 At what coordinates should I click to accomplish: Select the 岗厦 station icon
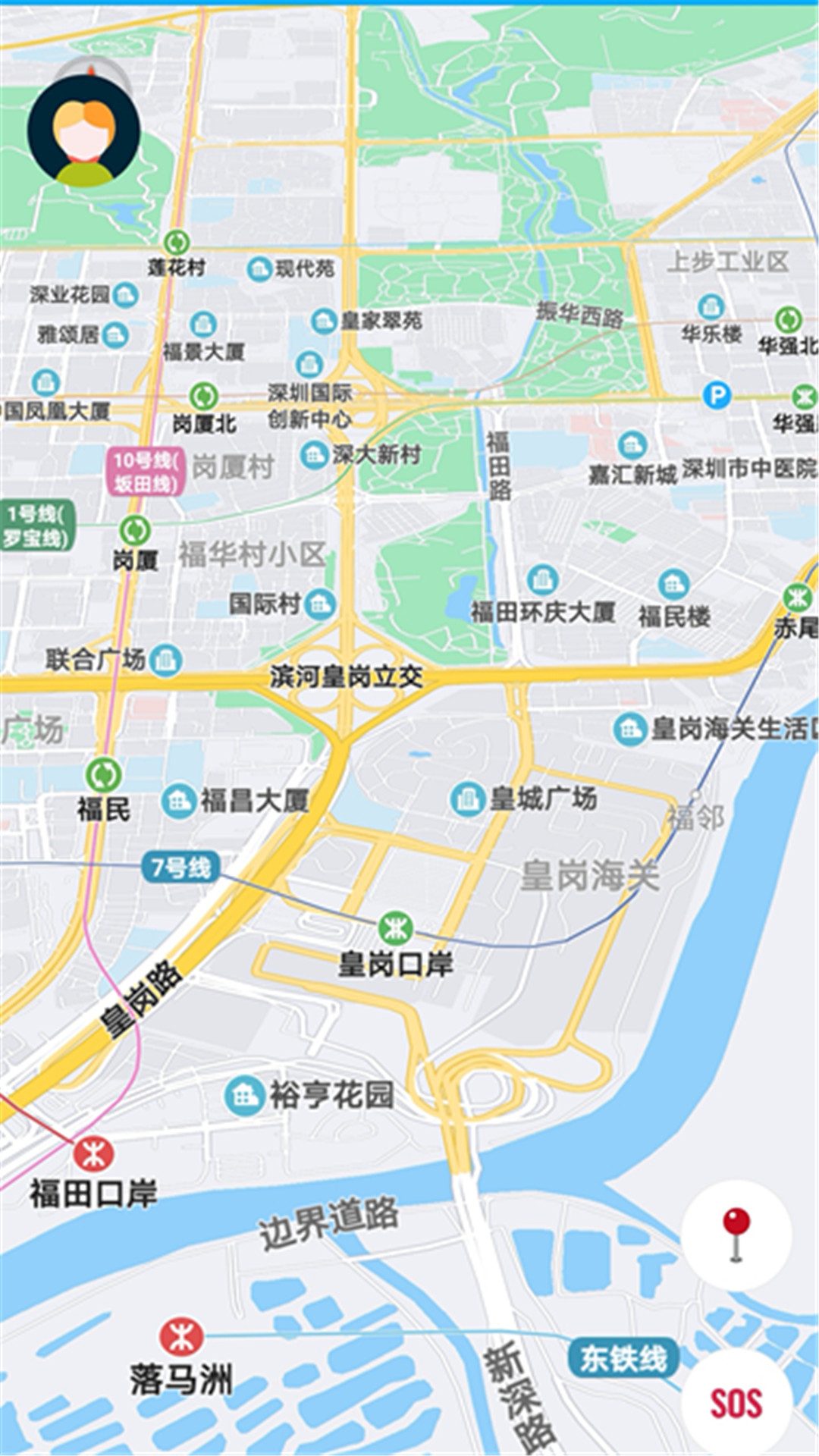[x=134, y=530]
